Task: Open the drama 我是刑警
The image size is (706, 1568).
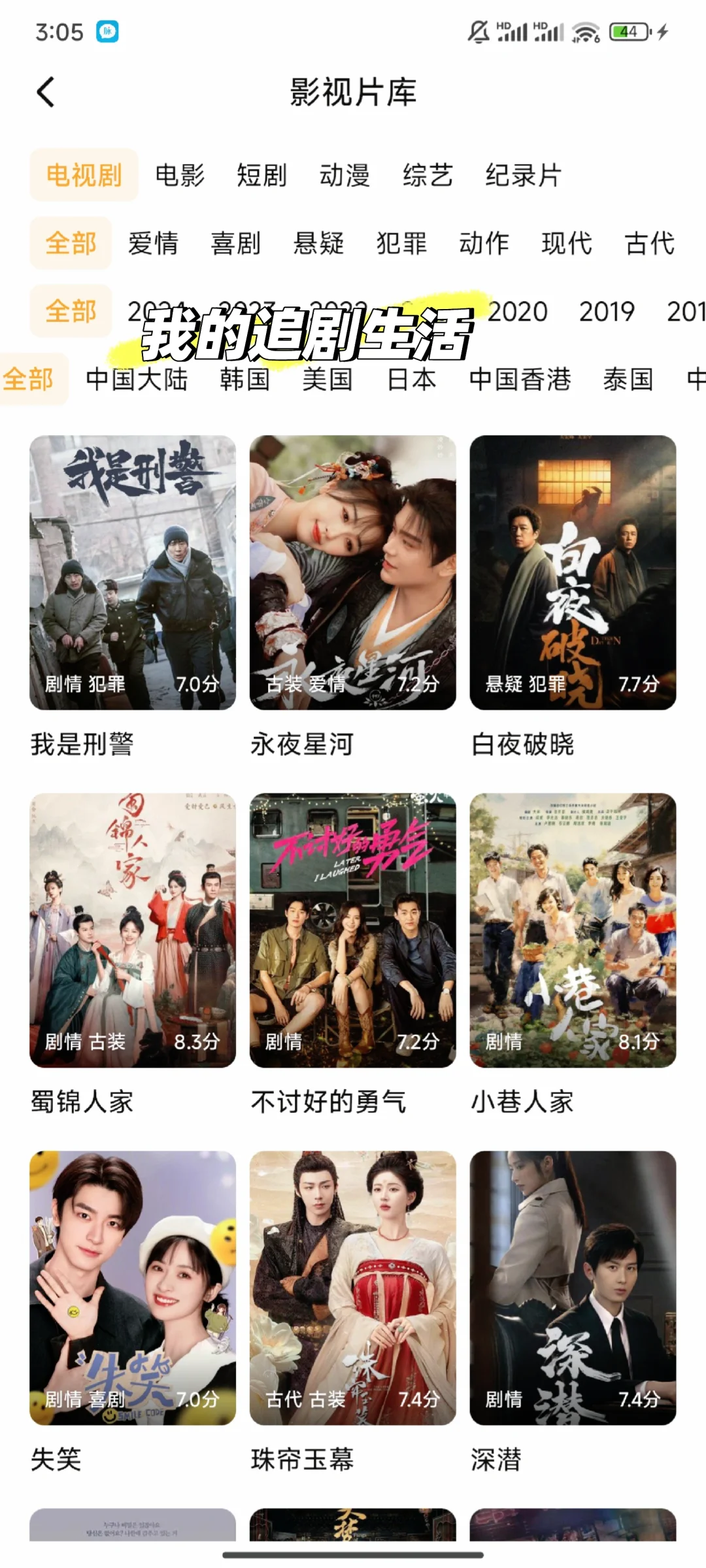Action: click(133, 572)
